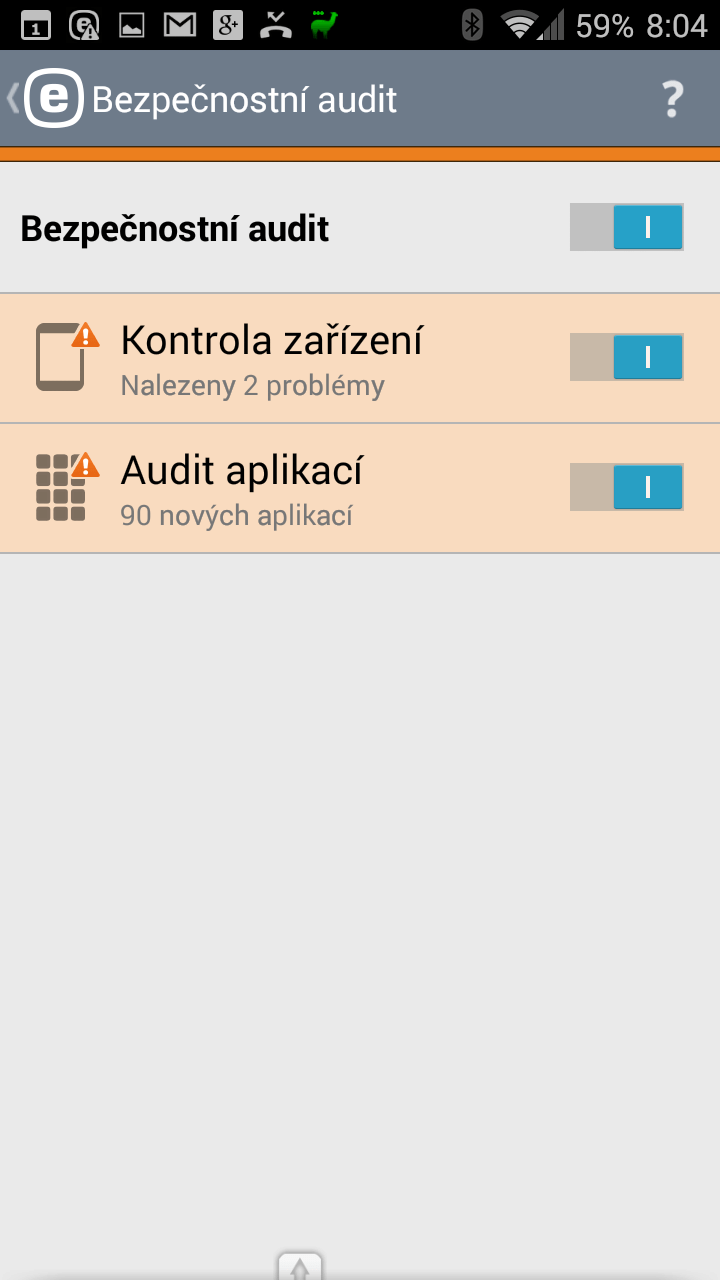Screen dimensions: 720x1280
Task: Open the help question mark
Action: pos(672,100)
